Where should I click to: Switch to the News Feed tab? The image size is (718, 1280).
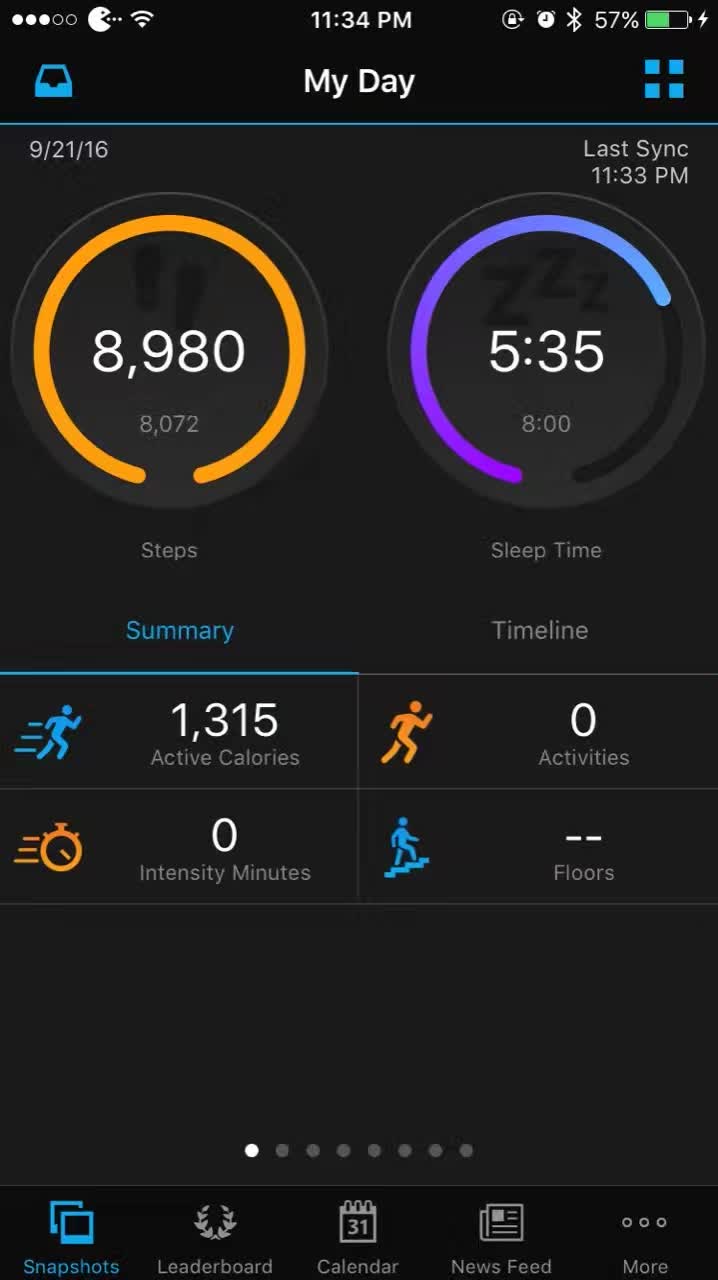click(x=501, y=1238)
